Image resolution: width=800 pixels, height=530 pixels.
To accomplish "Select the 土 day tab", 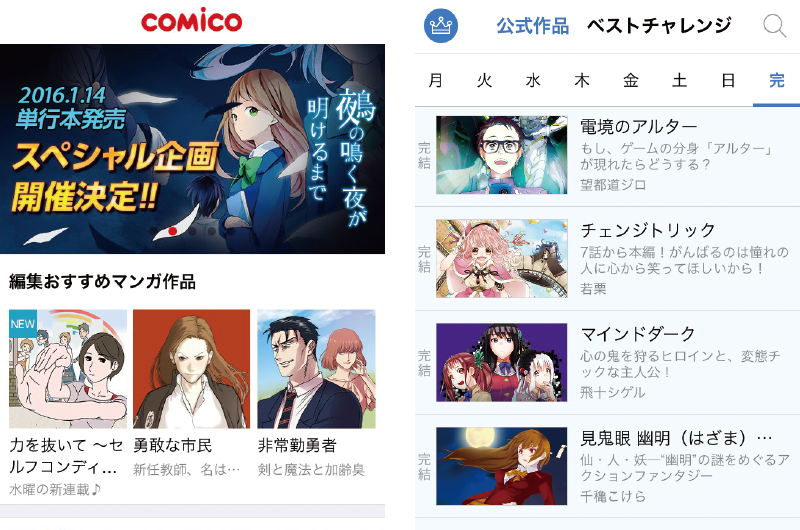I will 680,81.
